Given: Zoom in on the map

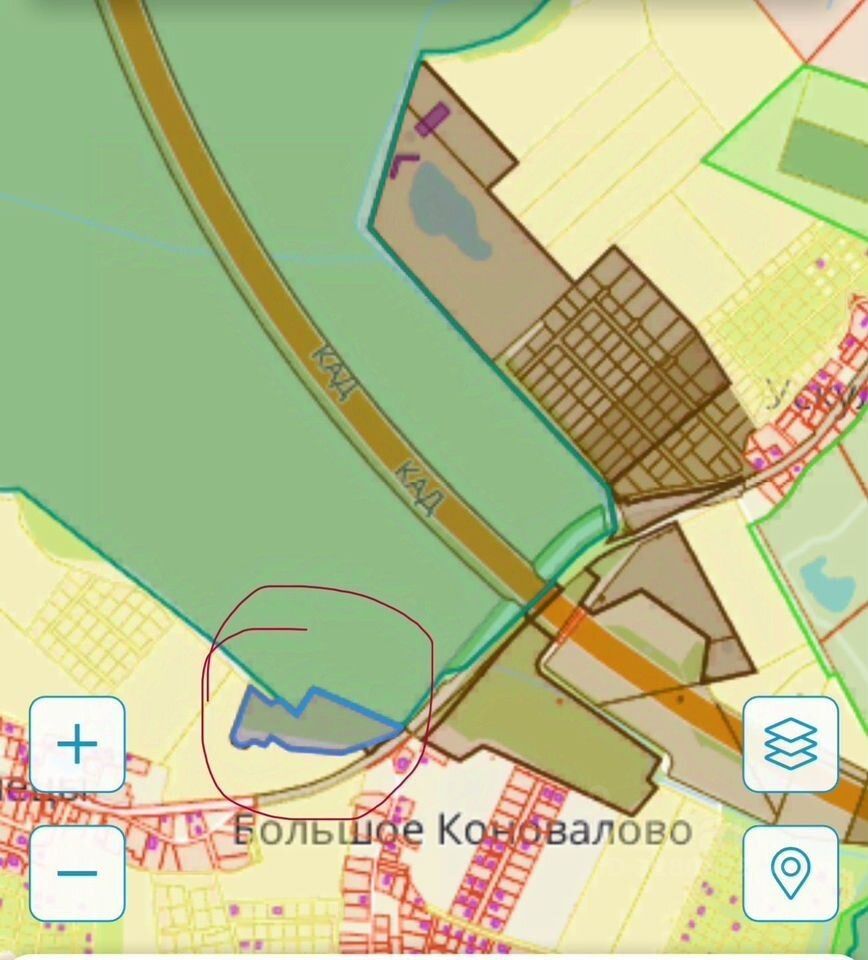Looking at the screenshot, I should (x=77, y=744).
